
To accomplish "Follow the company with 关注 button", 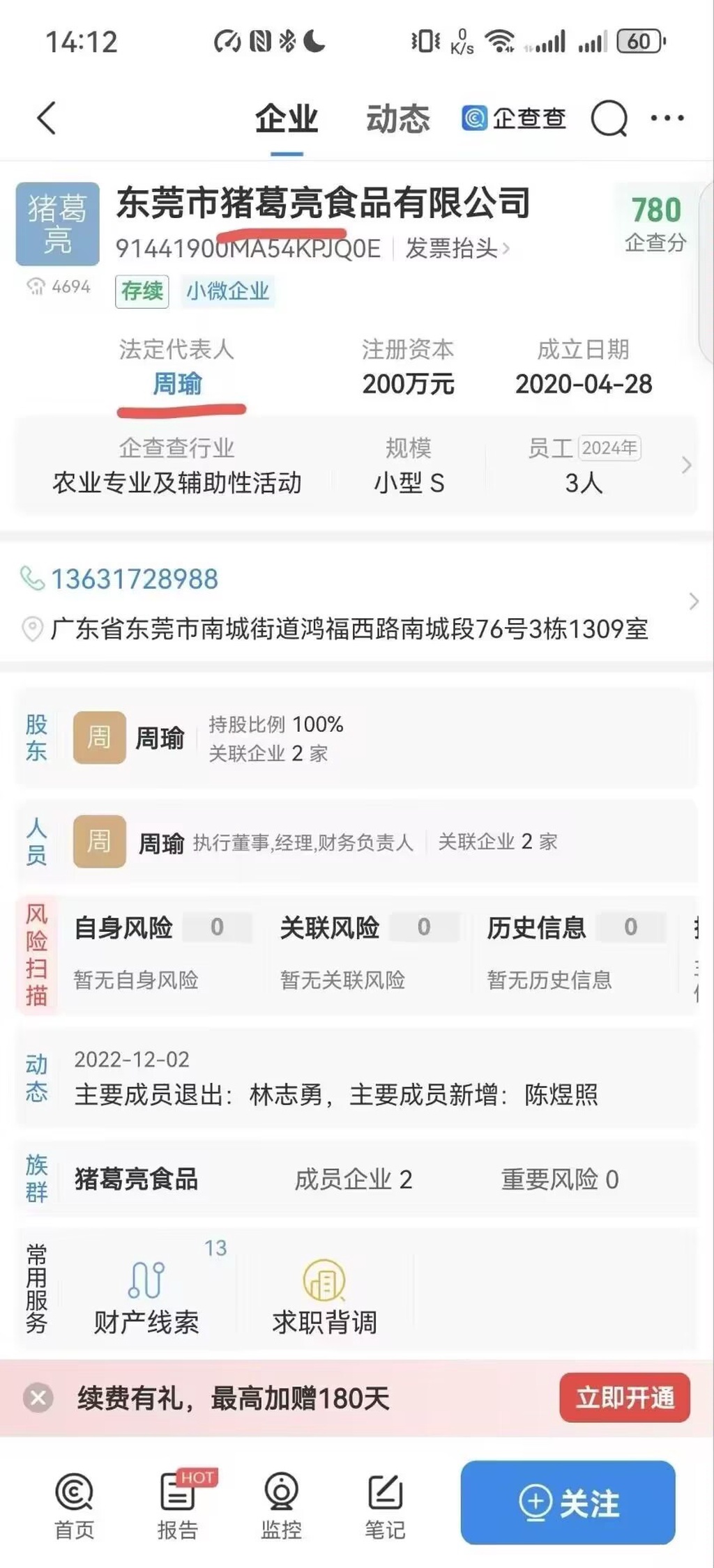I will pyautogui.click(x=568, y=1503).
